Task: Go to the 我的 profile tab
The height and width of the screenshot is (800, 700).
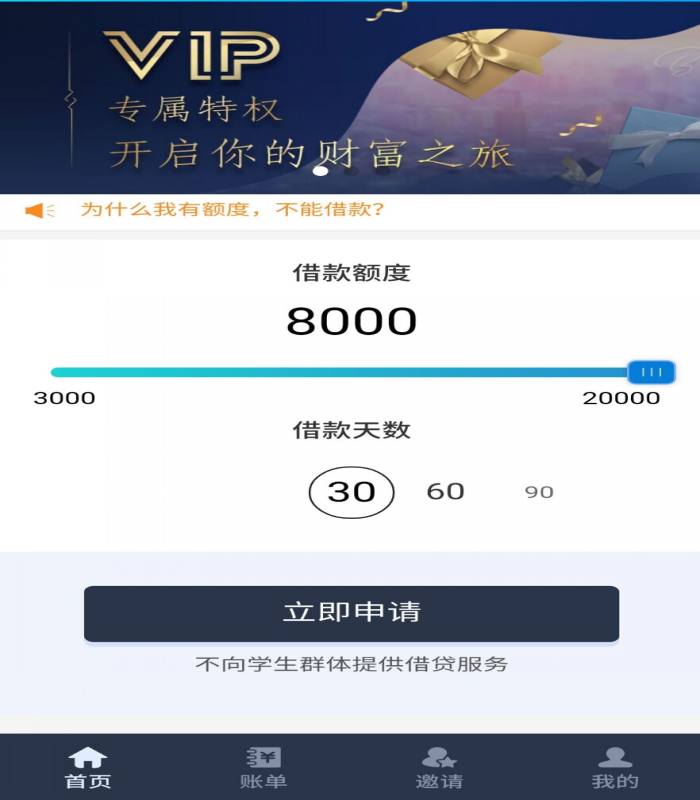Action: [614, 768]
